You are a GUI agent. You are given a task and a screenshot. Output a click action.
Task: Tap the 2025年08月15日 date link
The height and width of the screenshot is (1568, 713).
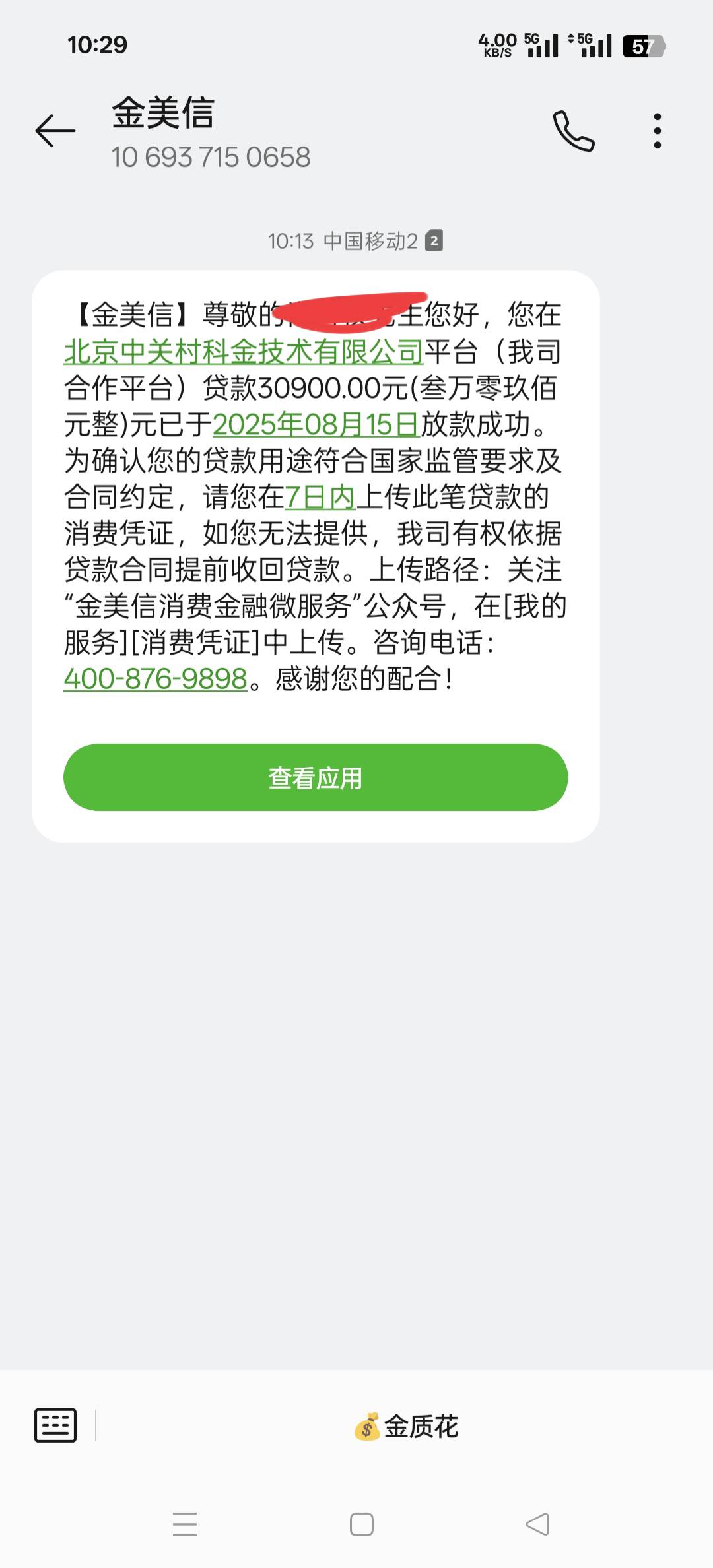[316, 424]
